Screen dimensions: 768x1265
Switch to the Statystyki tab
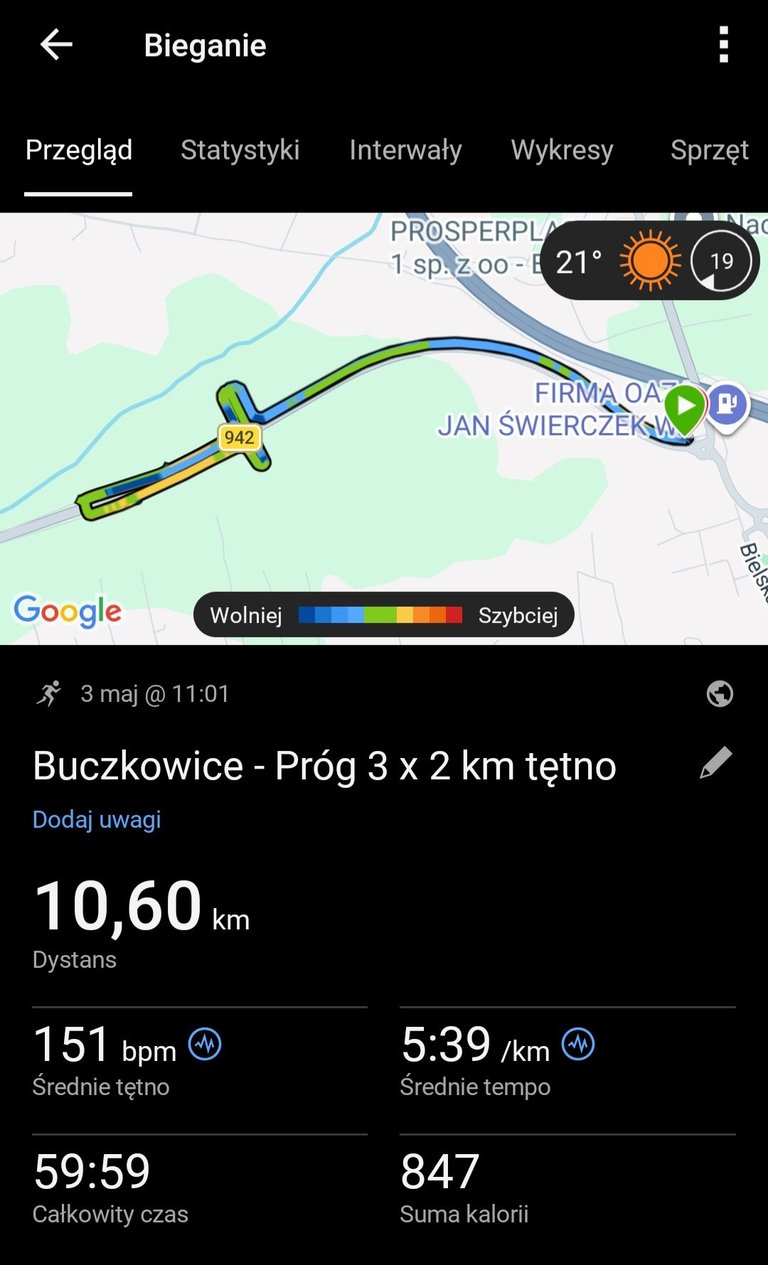240,150
